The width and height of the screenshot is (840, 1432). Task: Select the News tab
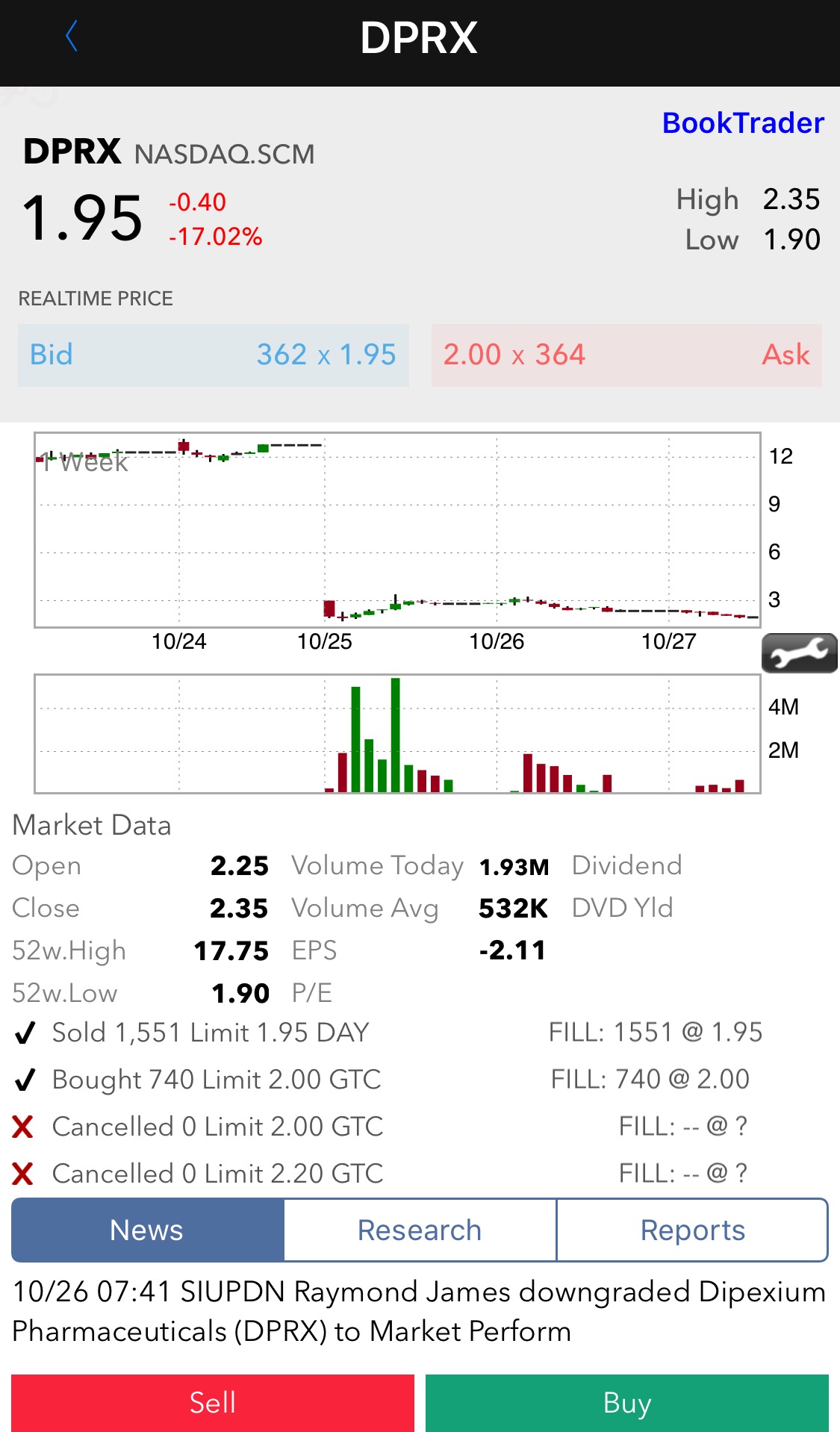tap(147, 1230)
